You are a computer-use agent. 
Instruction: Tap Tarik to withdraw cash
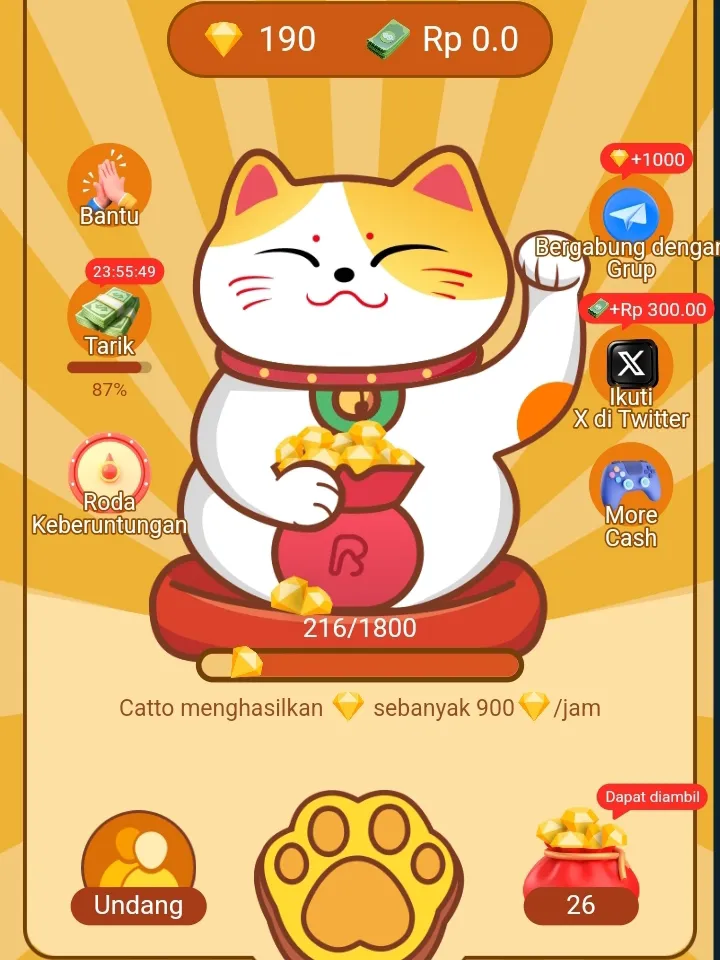109,318
